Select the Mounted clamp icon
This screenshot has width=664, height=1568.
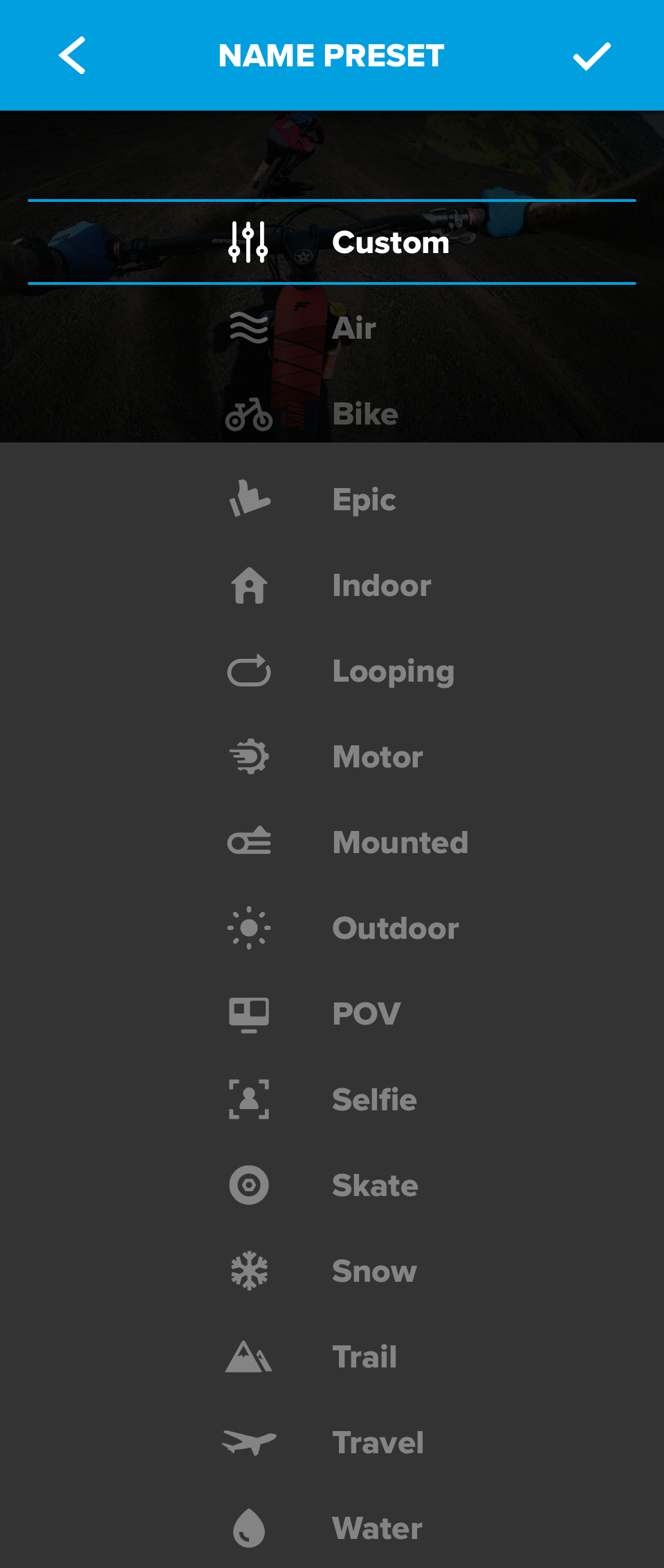(x=248, y=842)
